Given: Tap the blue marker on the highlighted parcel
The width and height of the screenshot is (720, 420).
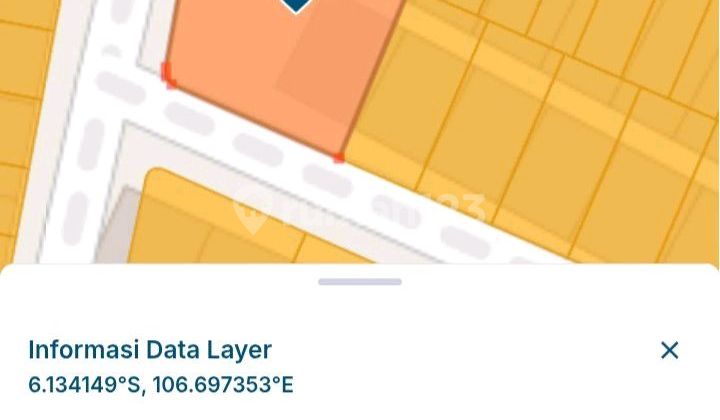Looking at the screenshot, I should coord(295,4).
